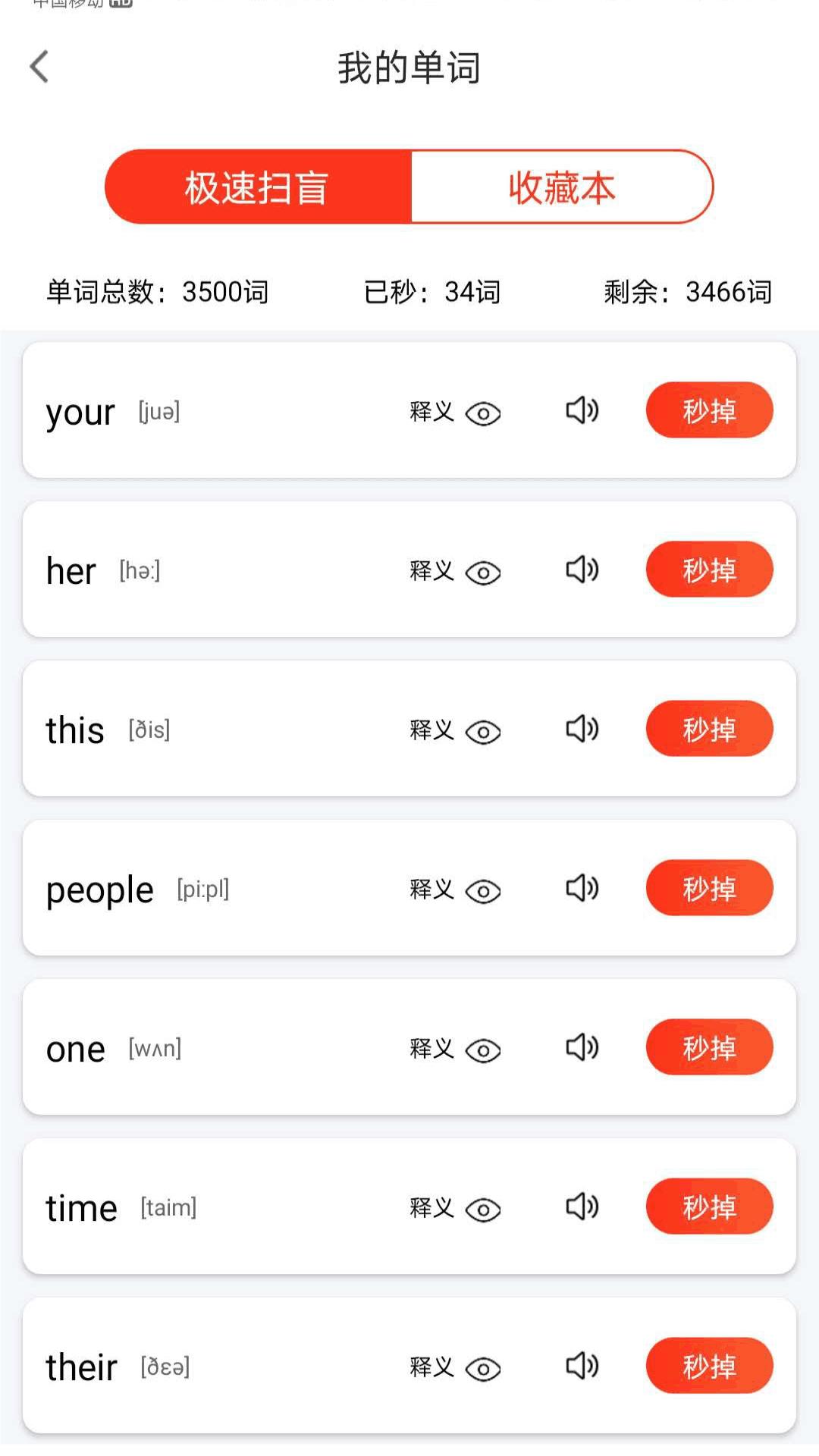Reveal the 释义 for her
Screen dimensions: 819x1456
coord(455,571)
